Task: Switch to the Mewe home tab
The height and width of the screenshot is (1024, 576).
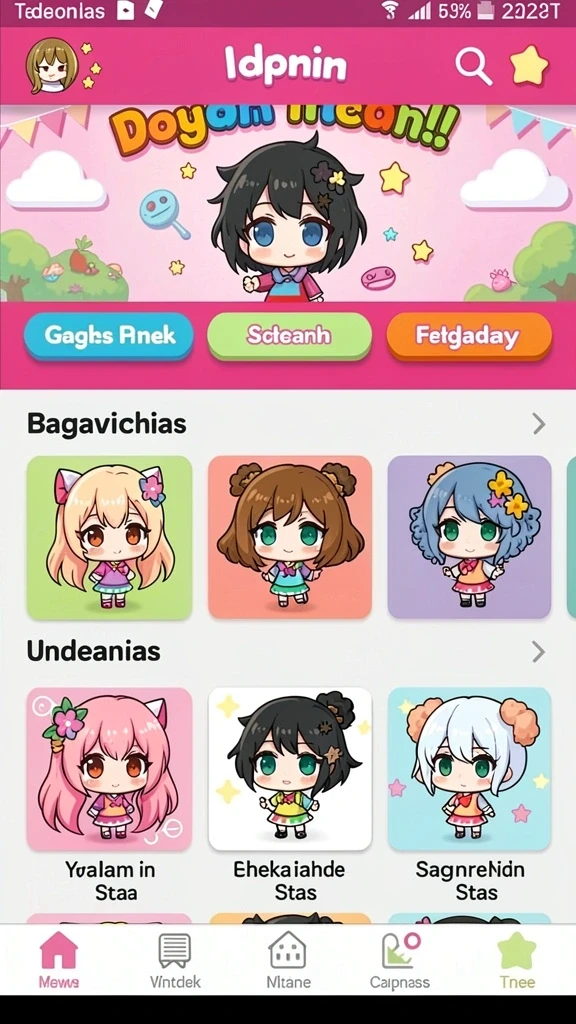Action: [x=59, y=959]
